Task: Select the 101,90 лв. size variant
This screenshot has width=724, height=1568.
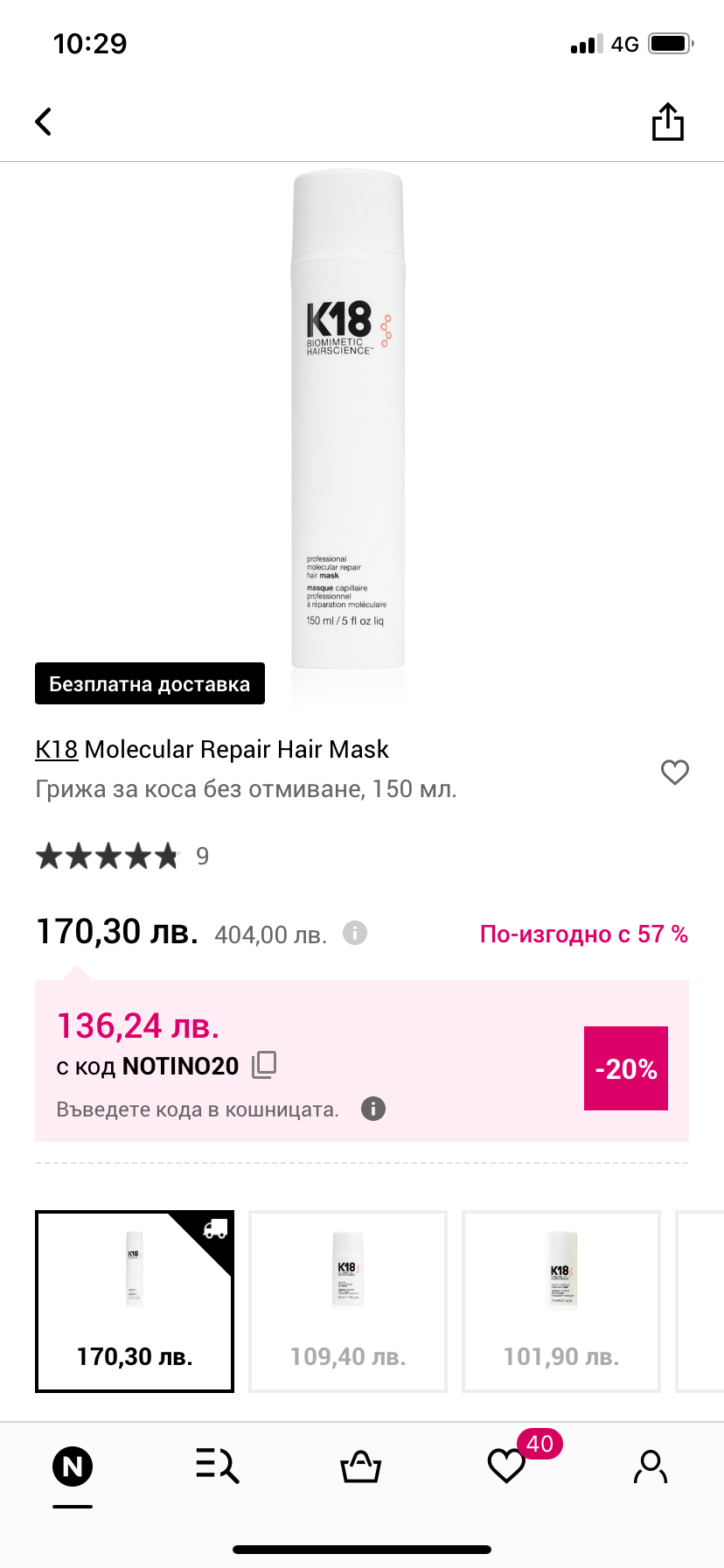Action: click(561, 1301)
